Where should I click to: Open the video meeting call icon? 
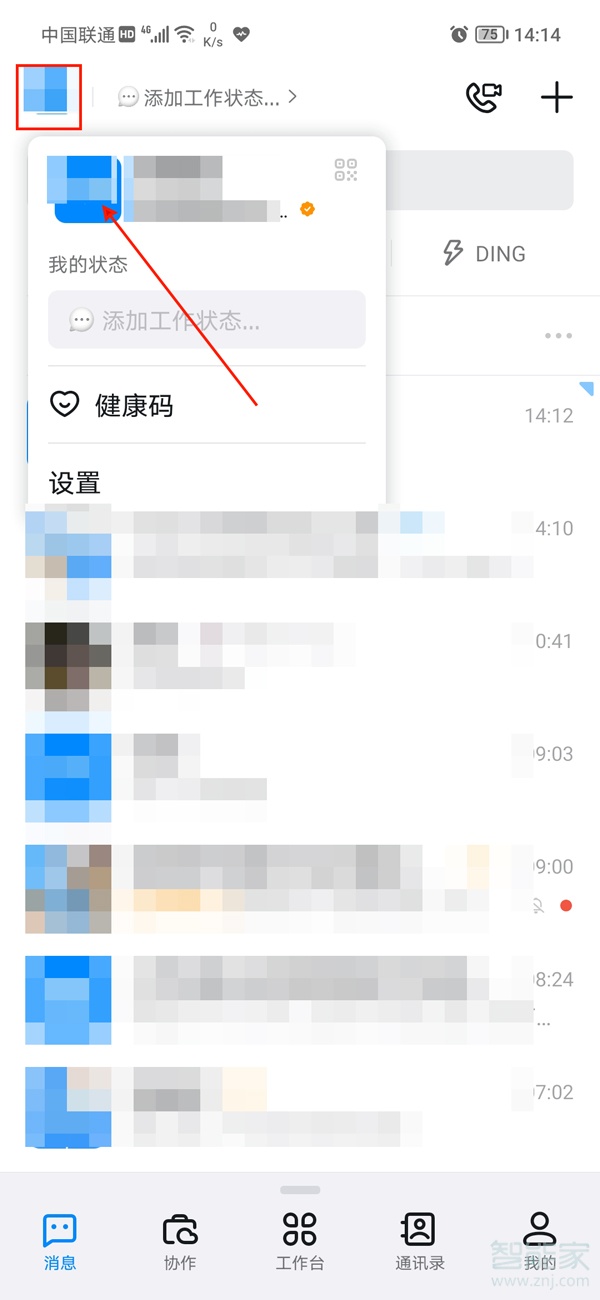(483, 97)
